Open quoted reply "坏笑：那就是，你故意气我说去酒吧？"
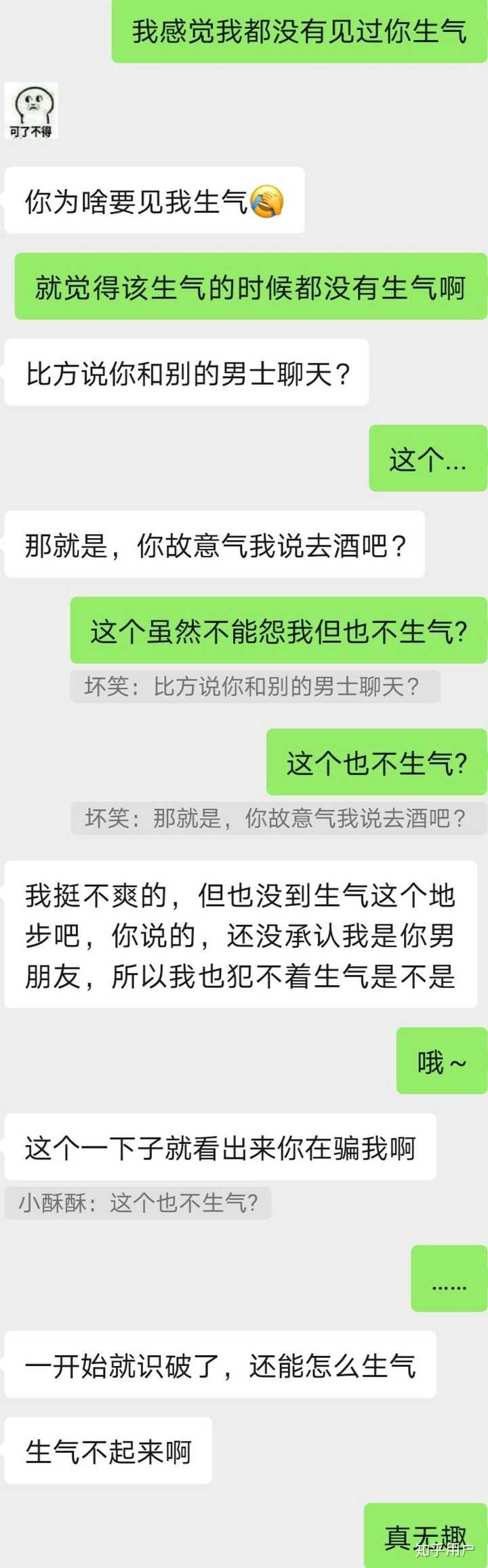 278,819
